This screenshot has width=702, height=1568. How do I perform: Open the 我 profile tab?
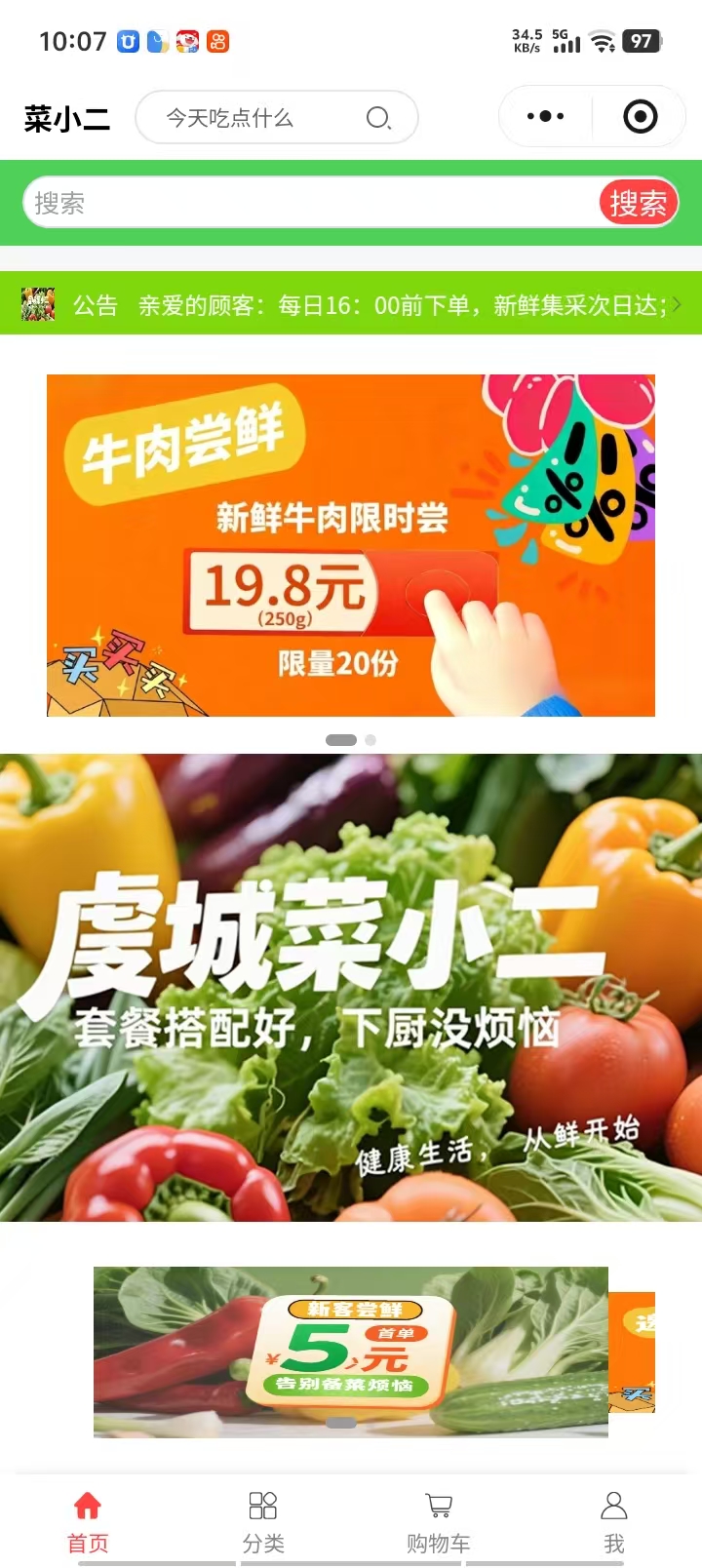(613, 1521)
